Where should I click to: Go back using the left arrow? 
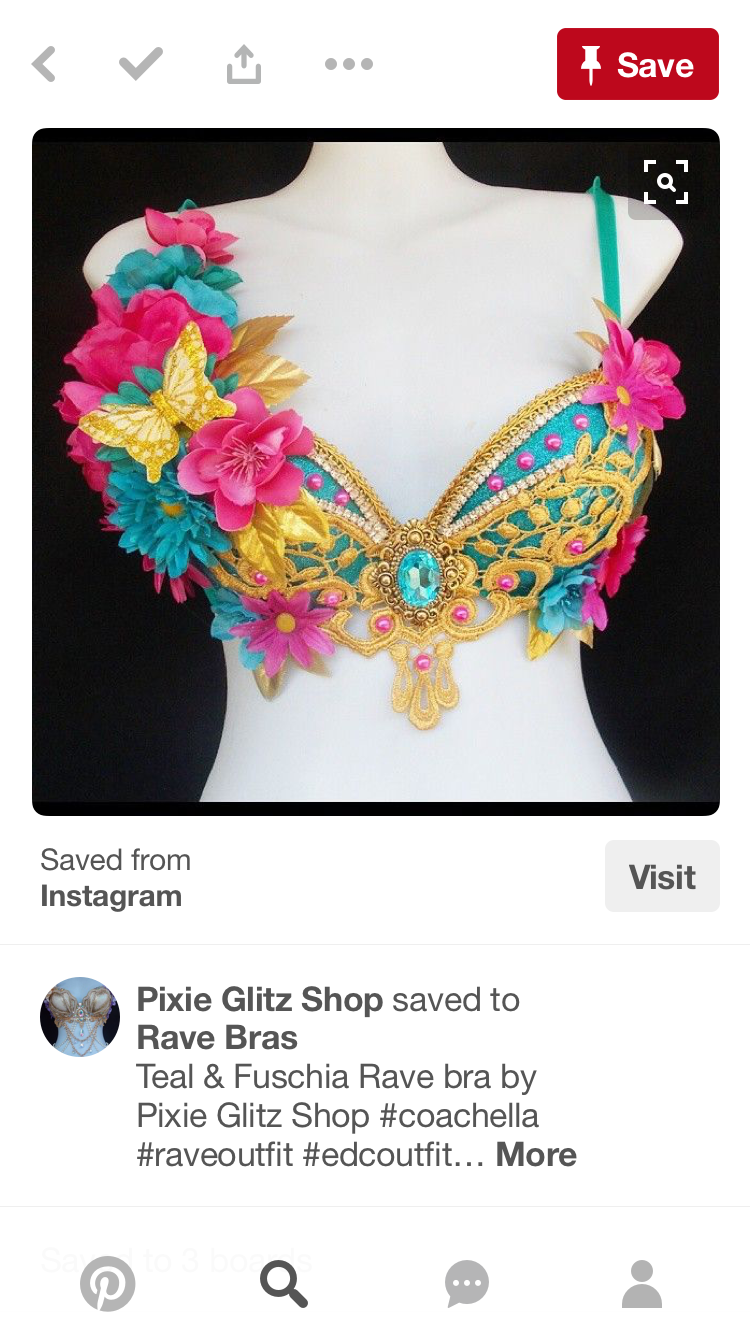(43, 65)
